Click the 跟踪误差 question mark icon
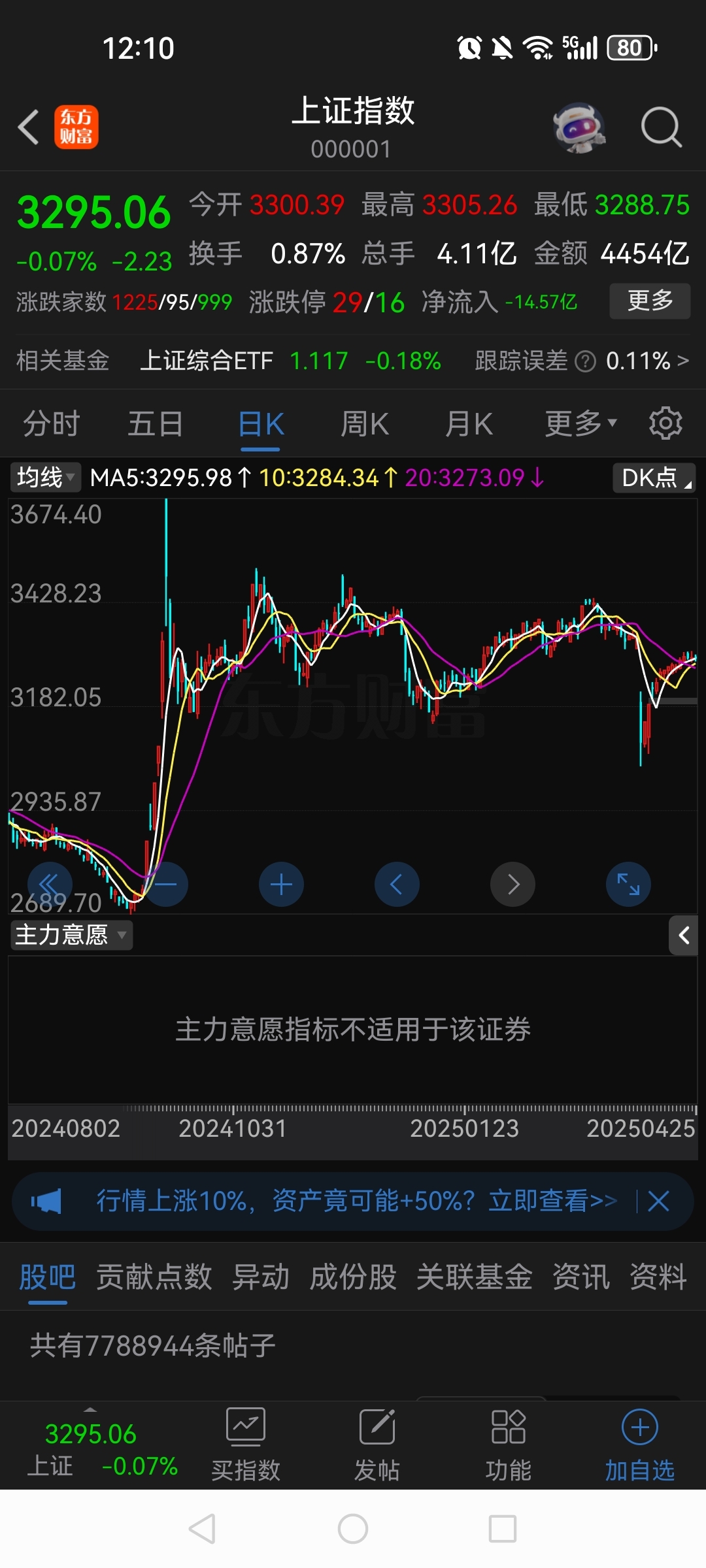This screenshot has width=706, height=1568. click(x=586, y=361)
